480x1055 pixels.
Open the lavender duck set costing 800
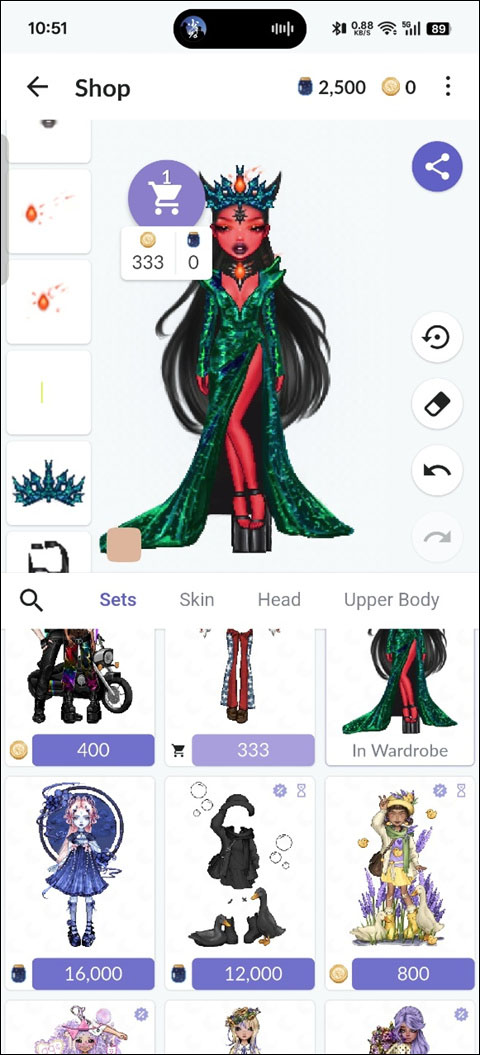pos(400,883)
